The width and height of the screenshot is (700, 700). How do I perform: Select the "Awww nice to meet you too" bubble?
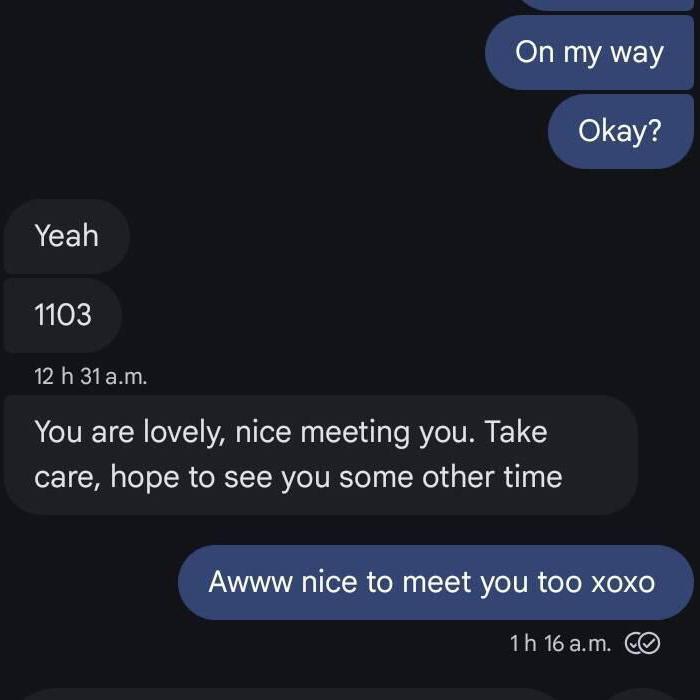click(x=434, y=583)
